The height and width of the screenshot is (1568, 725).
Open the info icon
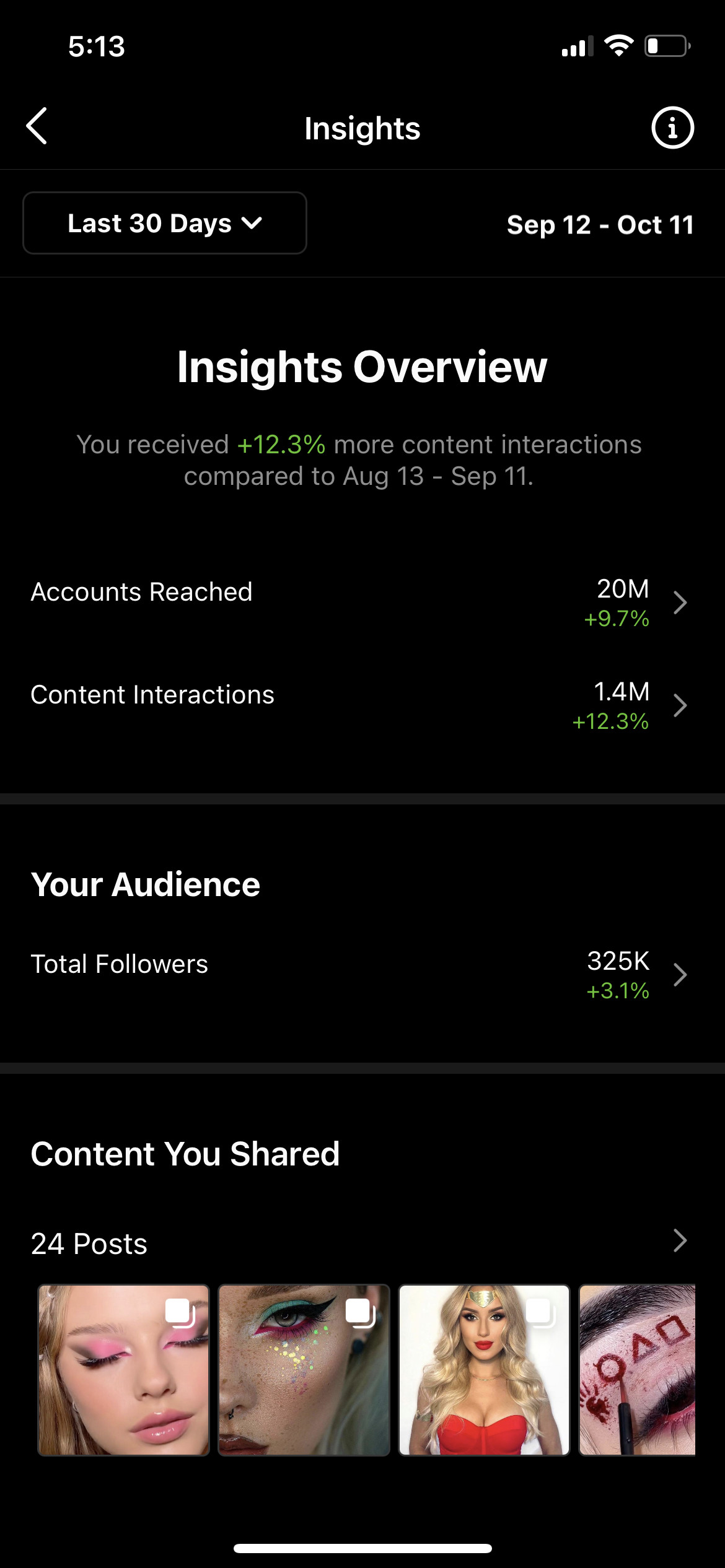pyautogui.click(x=672, y=128)
